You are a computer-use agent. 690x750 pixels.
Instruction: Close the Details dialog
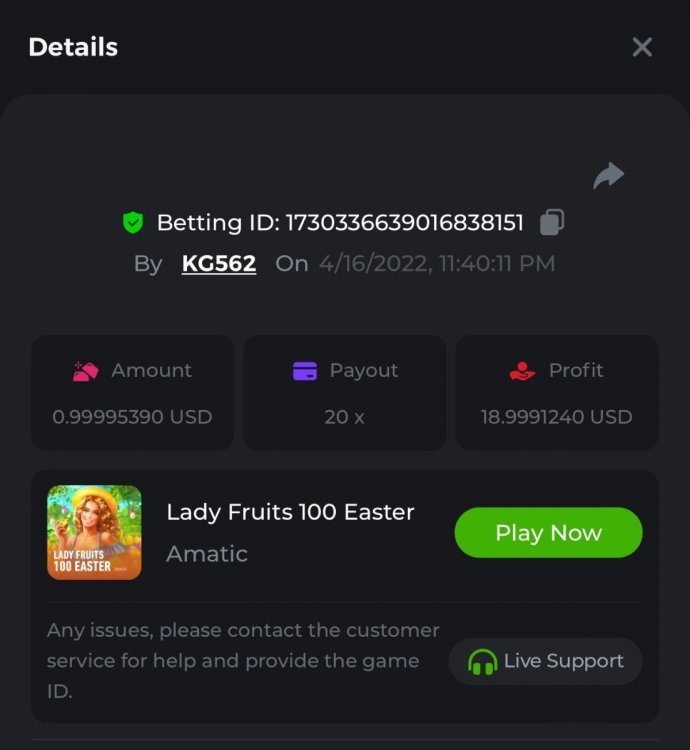[x=642, y=47]
